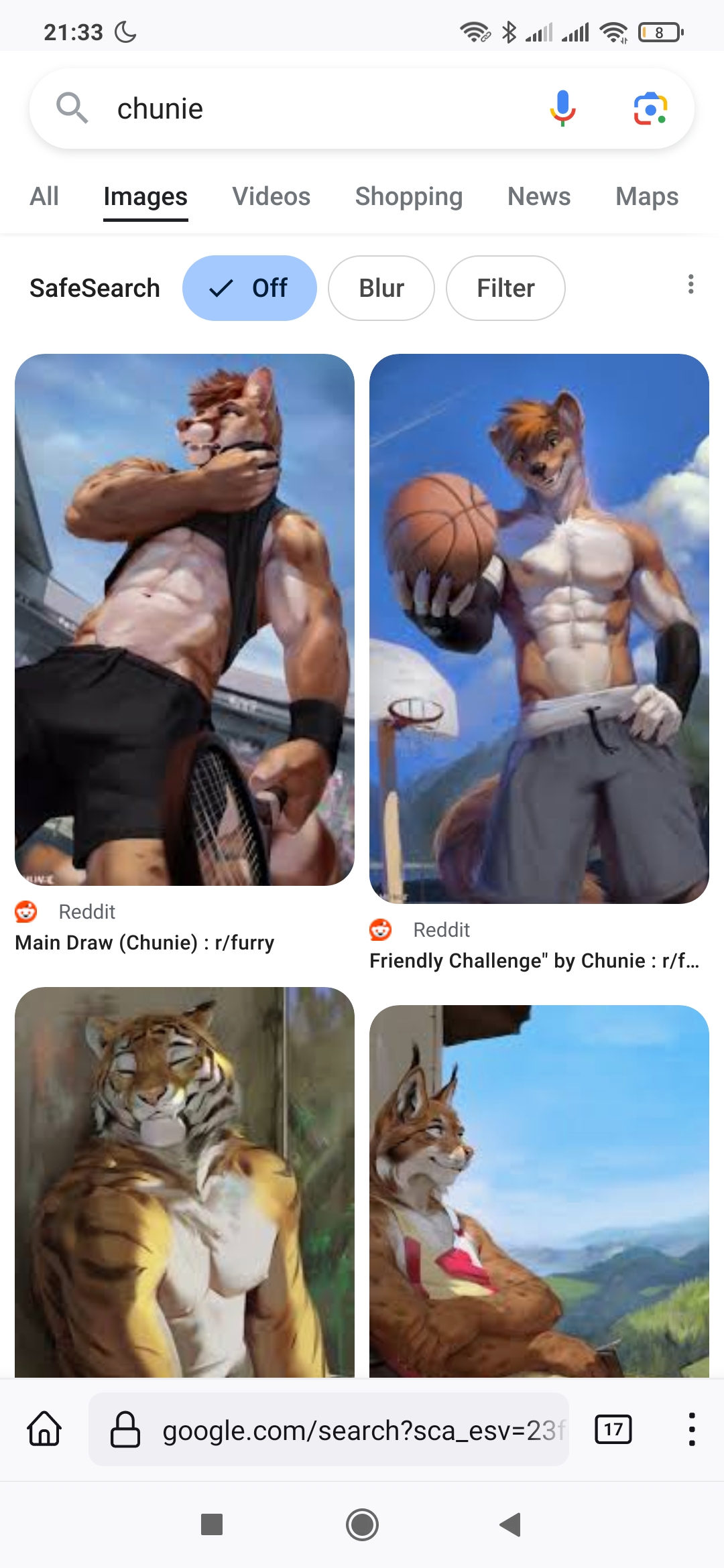Open the tiger artwork image result

[x=184, y=1182]
